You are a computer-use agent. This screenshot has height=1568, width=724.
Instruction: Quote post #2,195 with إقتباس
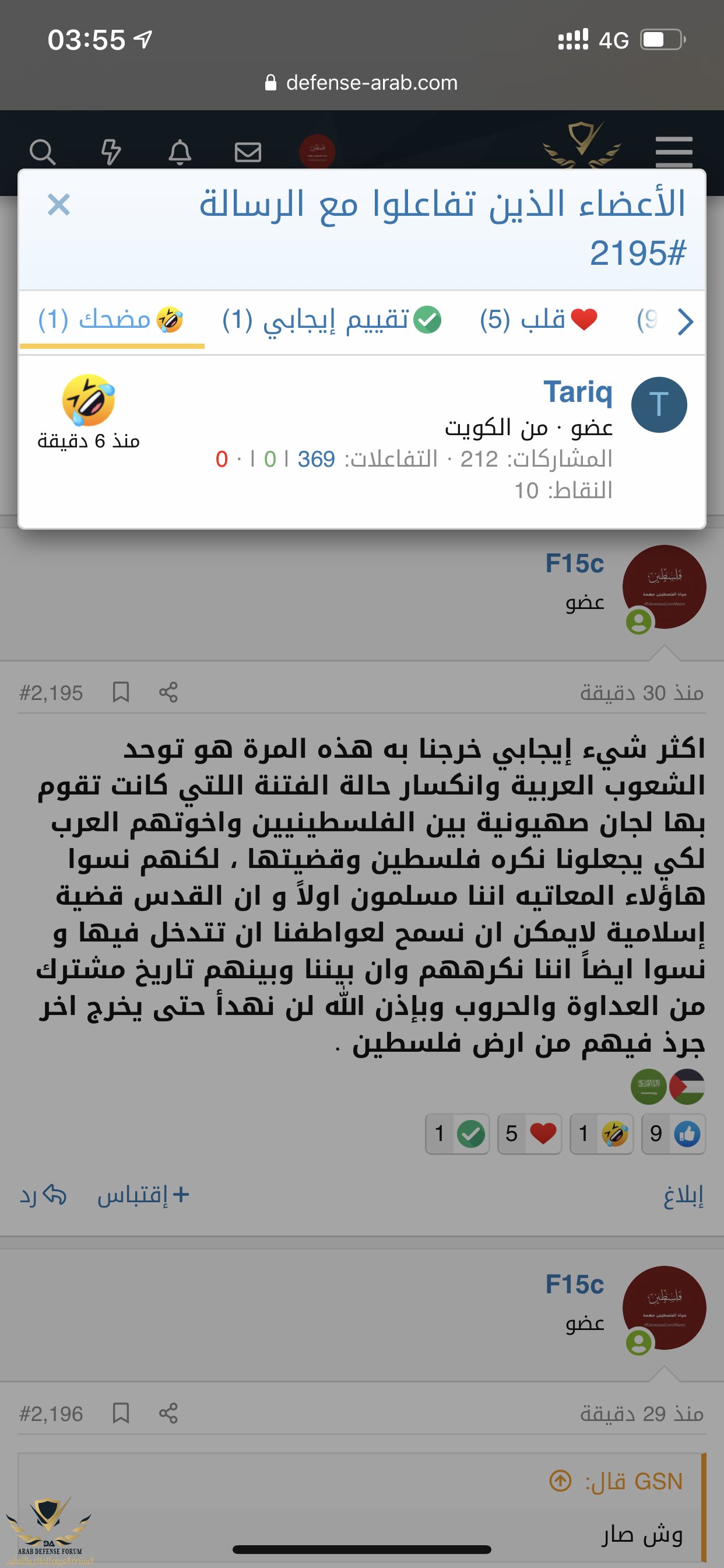[143, 1195]
